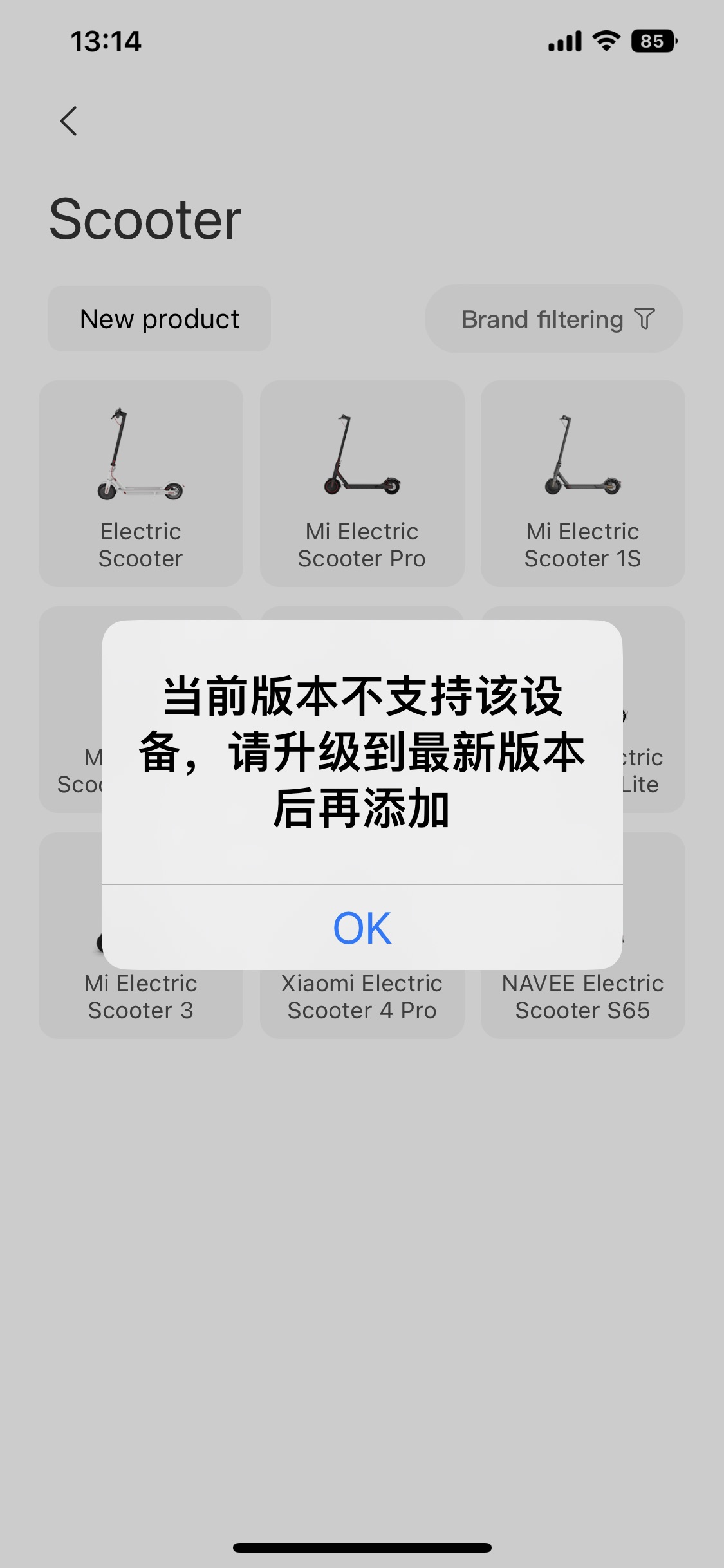Open Mi Electric Scooter 3 tile
This screenshot has width=724, height=1568.
[141, 998]
